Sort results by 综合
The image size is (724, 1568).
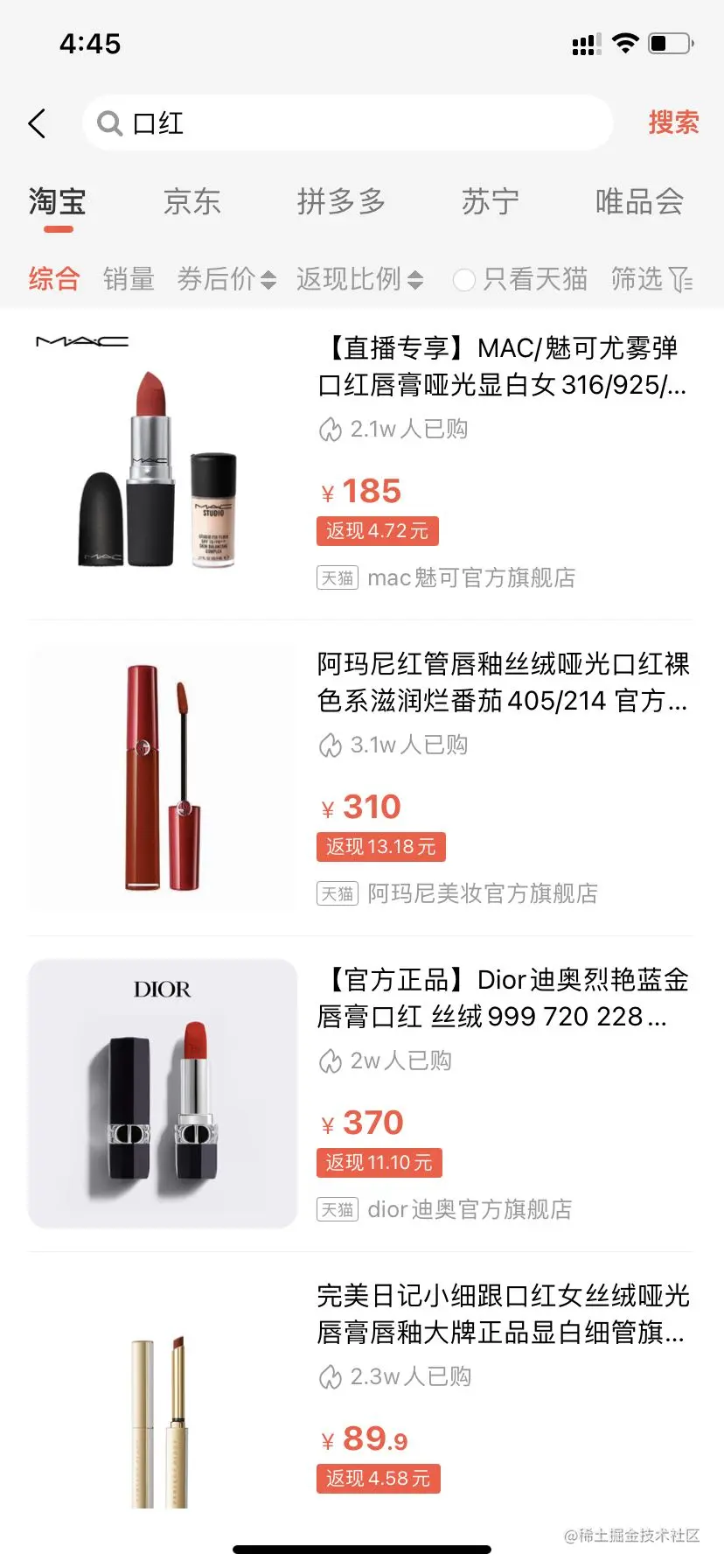(54, 279)
